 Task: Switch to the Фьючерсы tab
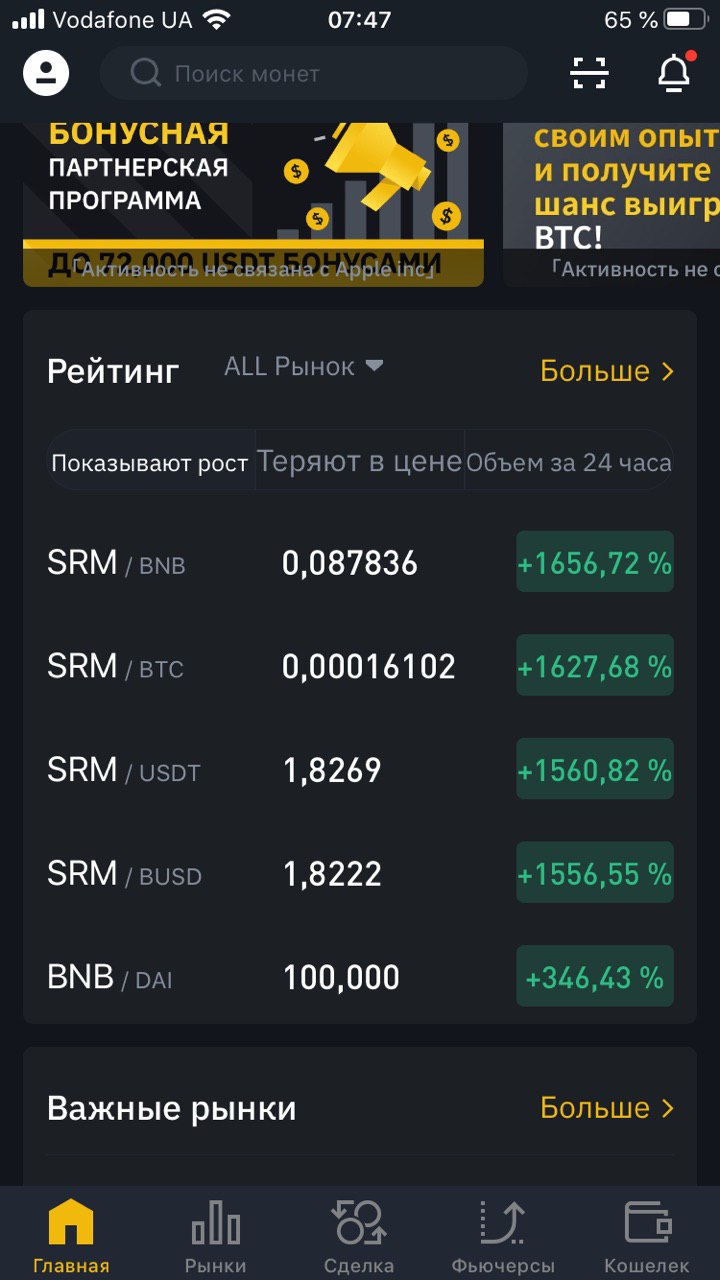click(503, 1236)
